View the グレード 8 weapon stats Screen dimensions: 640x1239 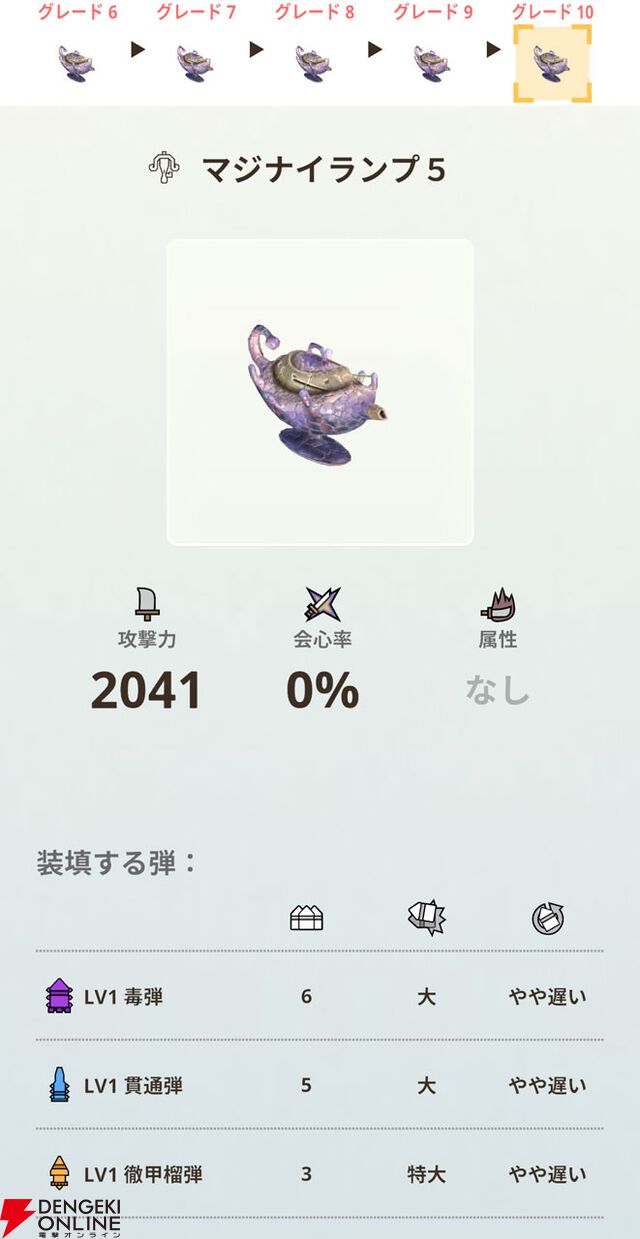click(x=314, y=63)
